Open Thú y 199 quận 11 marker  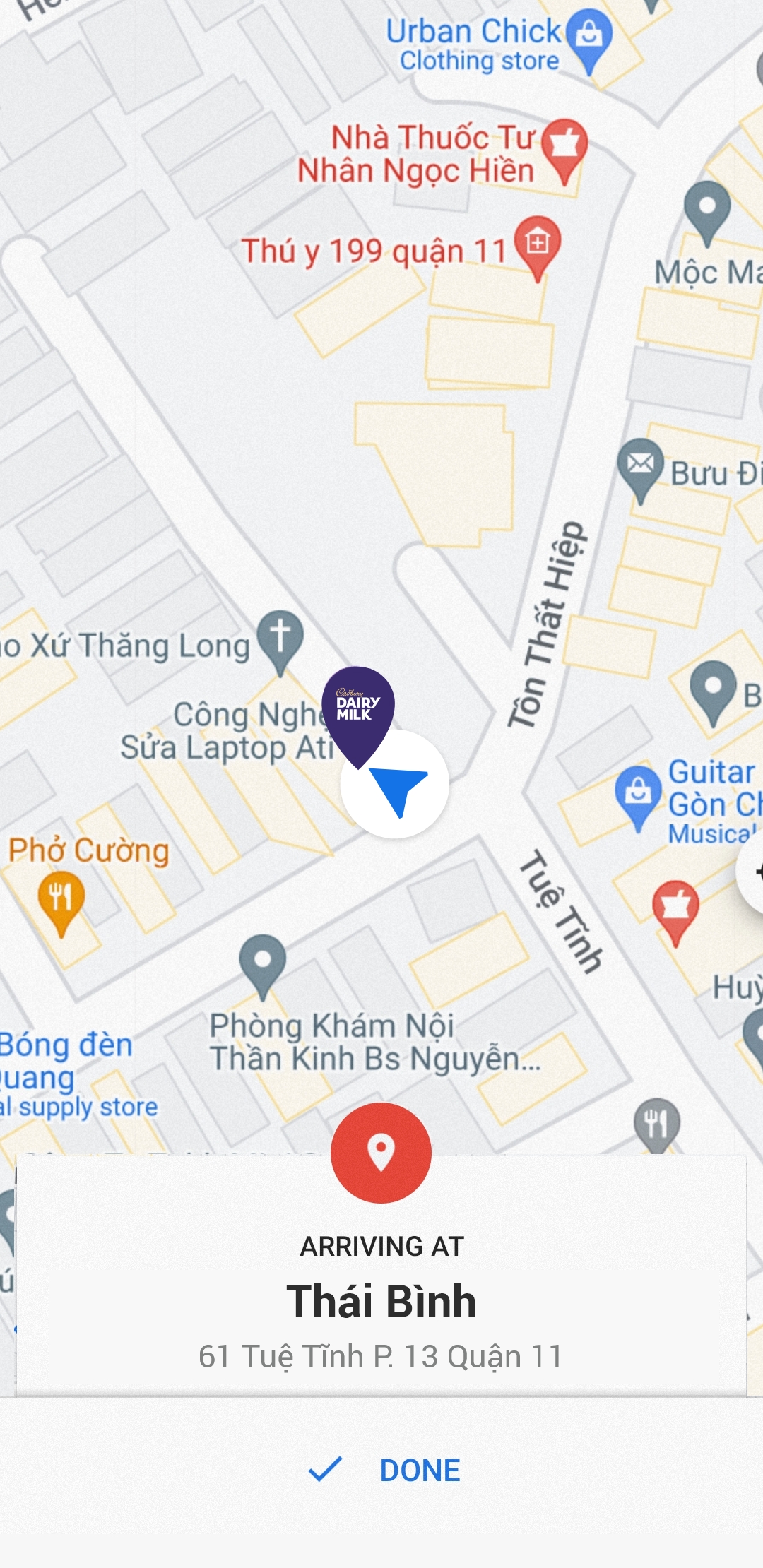coord(538,244)
